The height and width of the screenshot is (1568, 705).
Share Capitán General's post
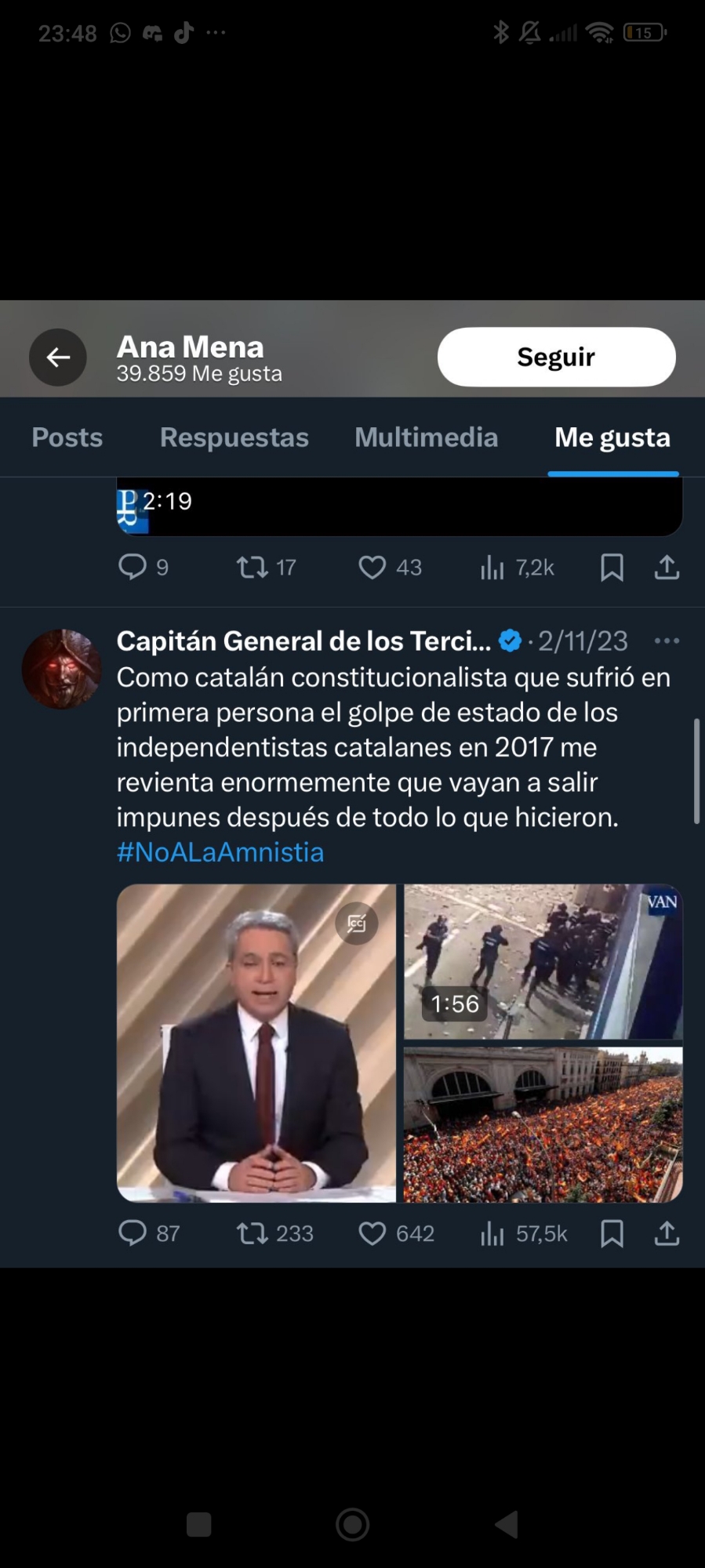click(667, 1234)
